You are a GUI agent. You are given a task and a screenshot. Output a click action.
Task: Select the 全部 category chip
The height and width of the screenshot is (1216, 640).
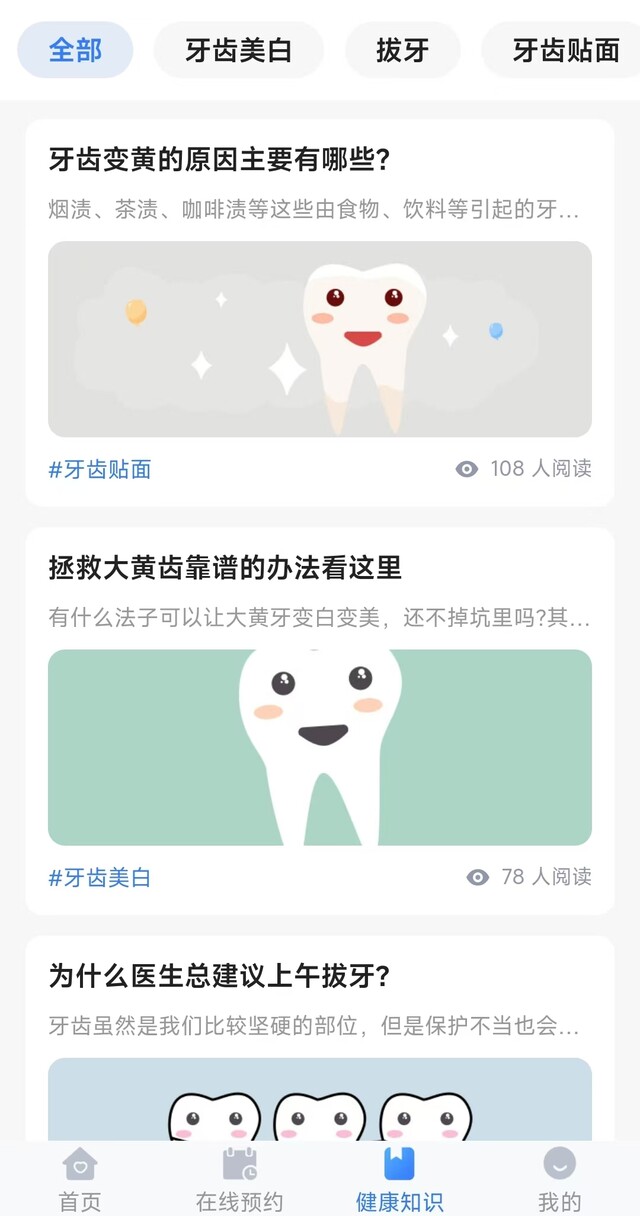click(75, 50)
